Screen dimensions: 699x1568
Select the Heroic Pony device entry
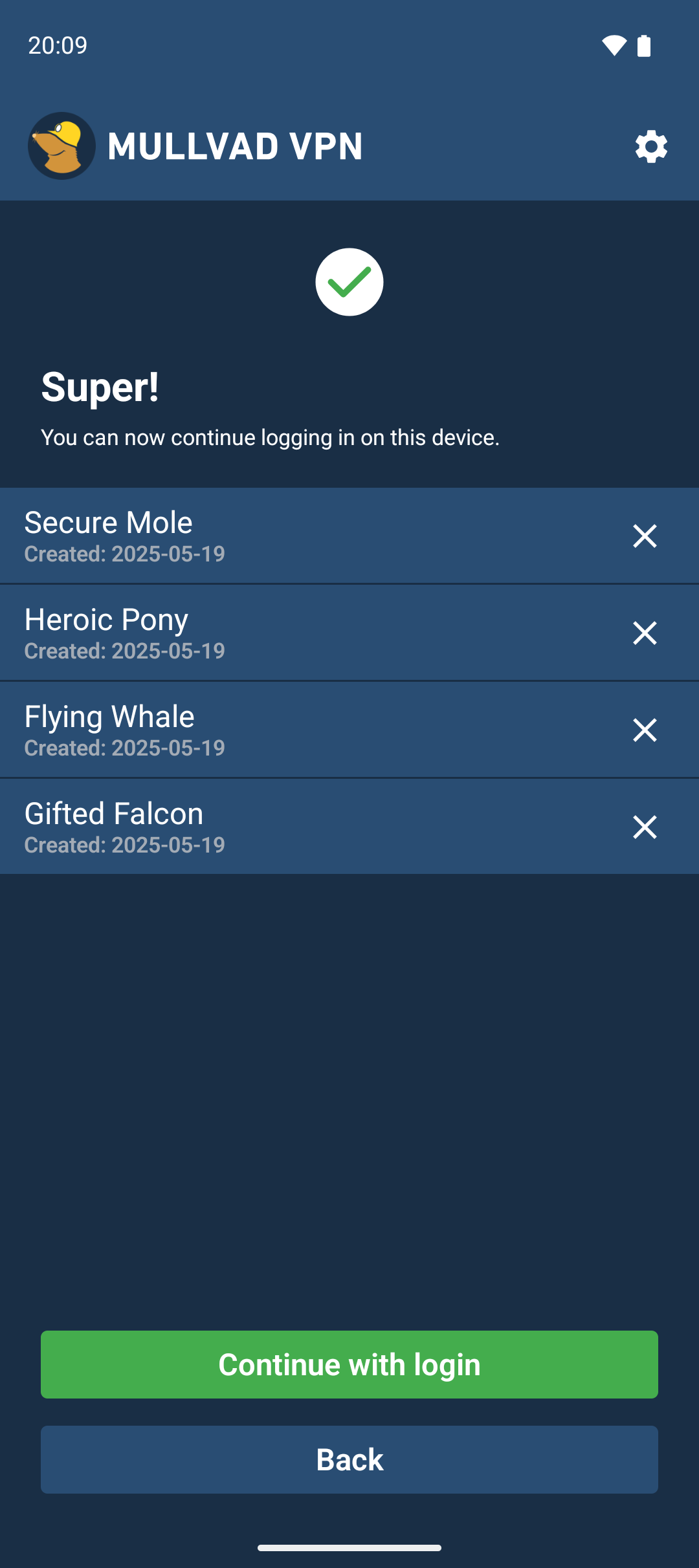pos(259,633)
